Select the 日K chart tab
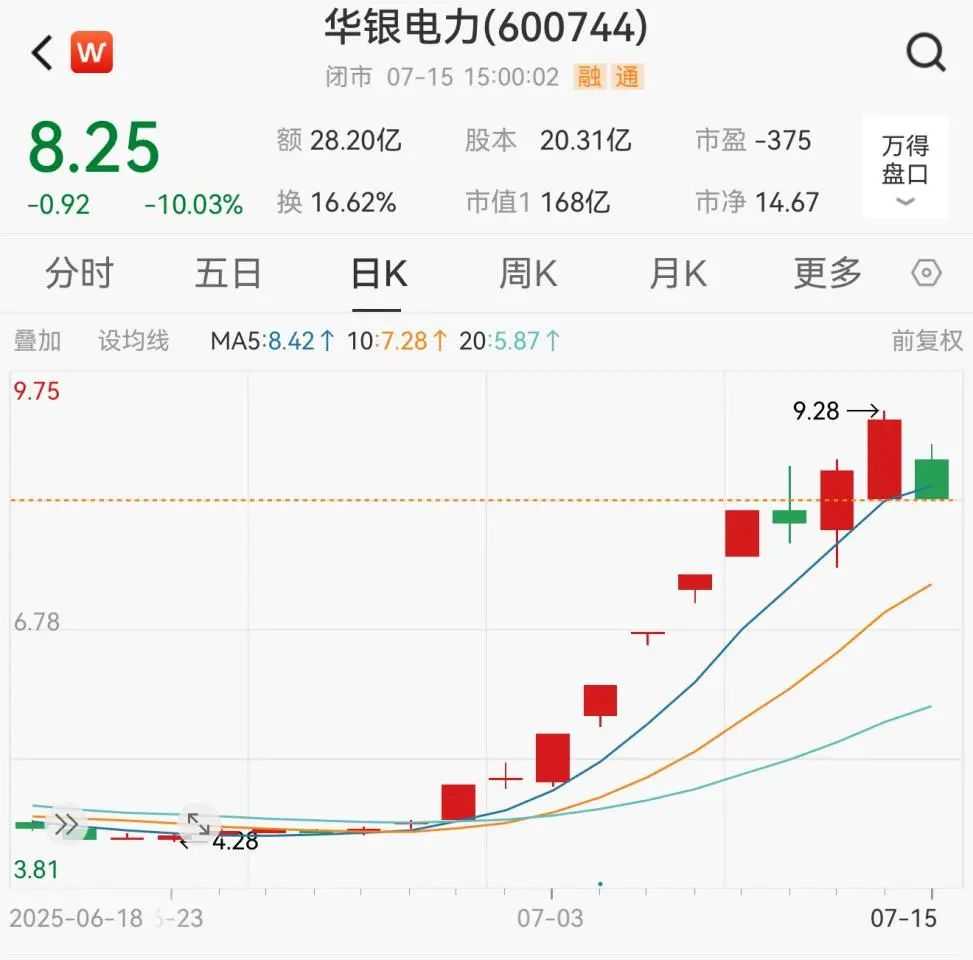 [379, 273]
